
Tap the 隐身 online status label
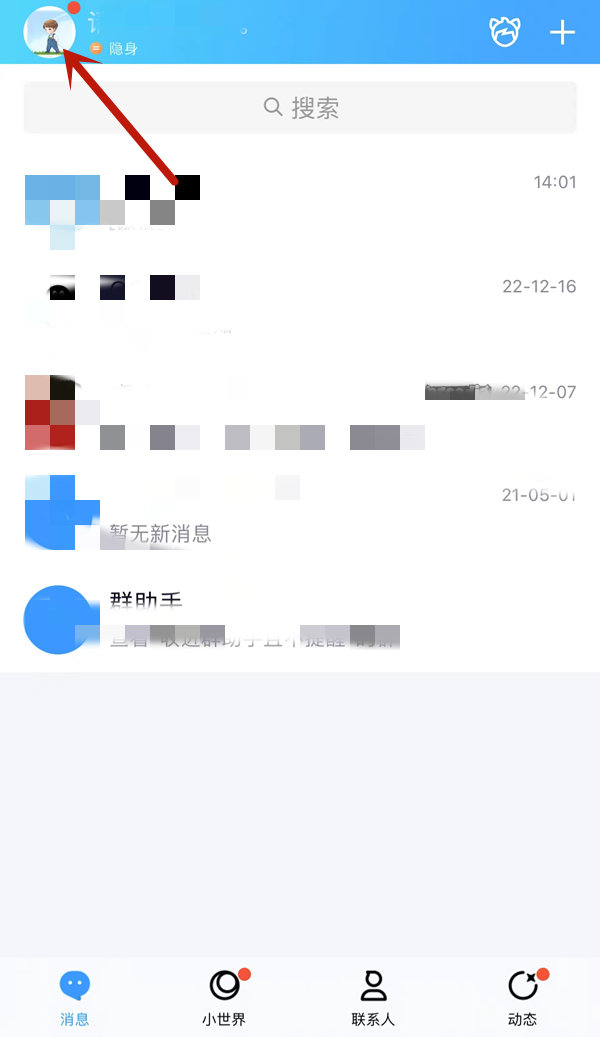click(114, 48)
